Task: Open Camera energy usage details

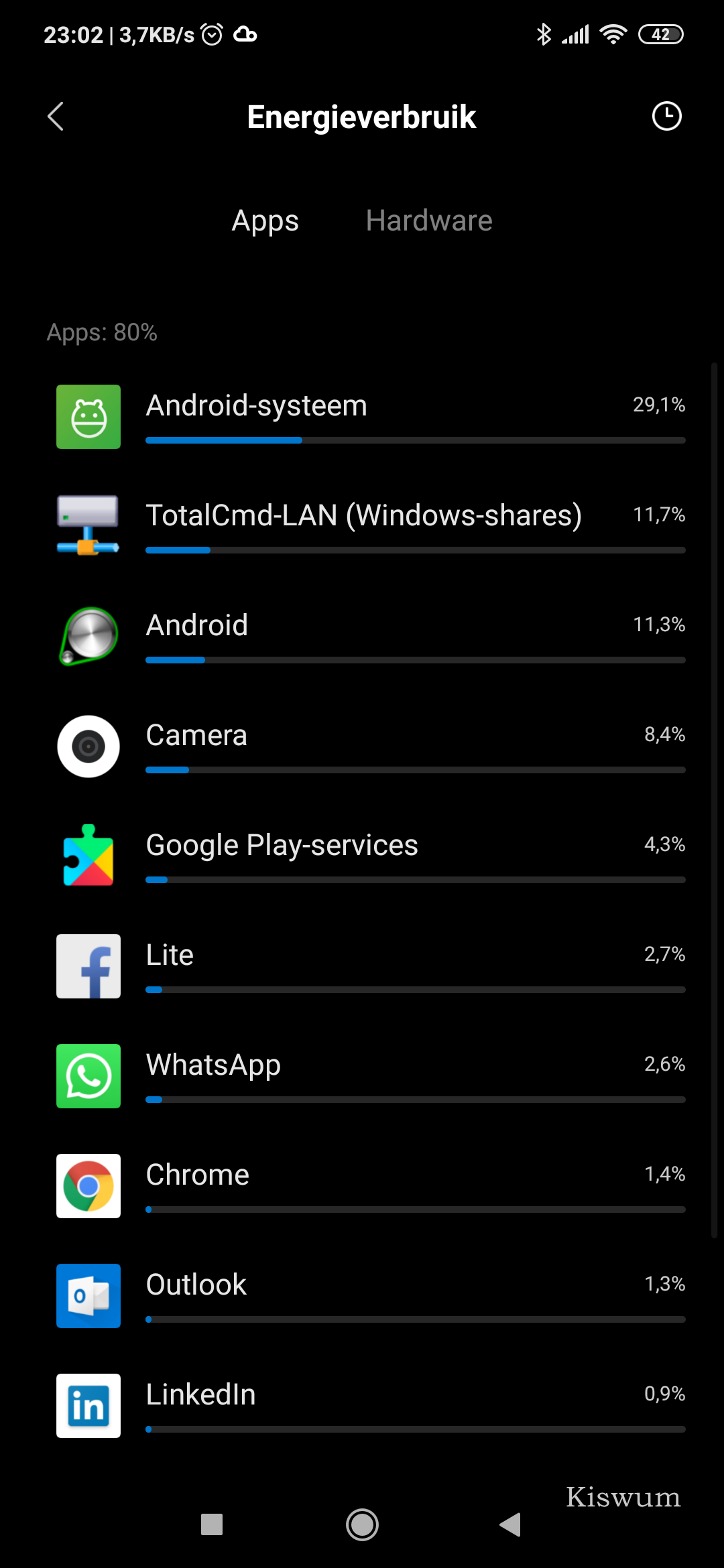Action: pos(362,746)
